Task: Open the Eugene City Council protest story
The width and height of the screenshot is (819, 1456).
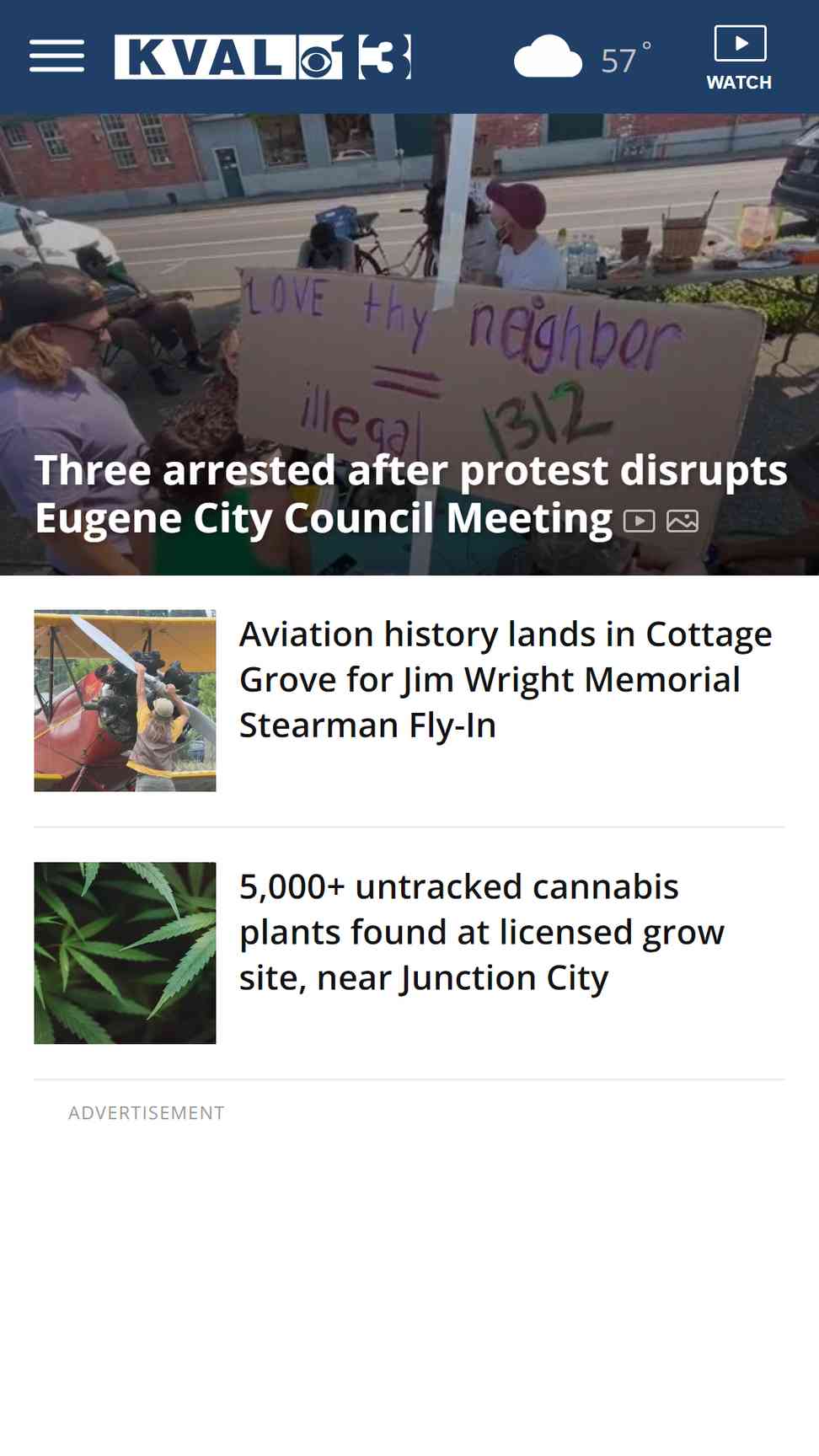Action: click(410, 494)
